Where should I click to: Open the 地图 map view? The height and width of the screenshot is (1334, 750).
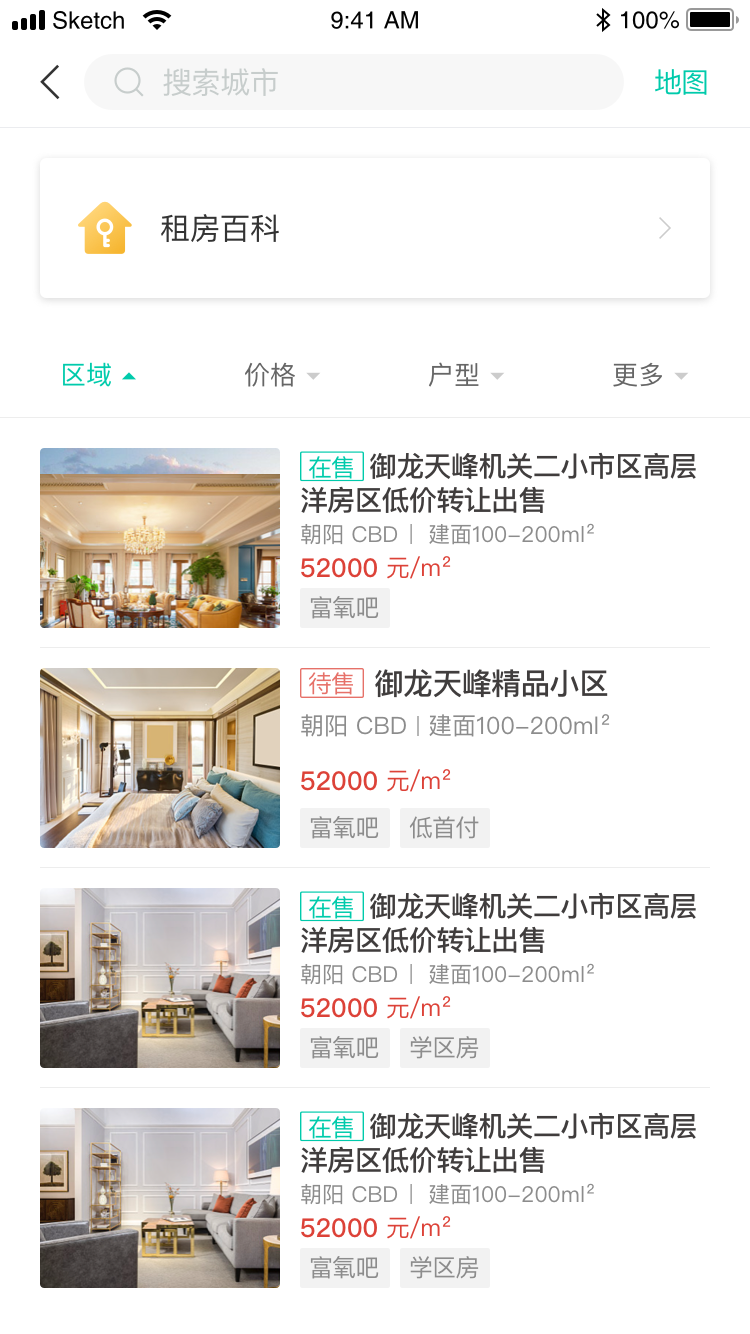680,82
